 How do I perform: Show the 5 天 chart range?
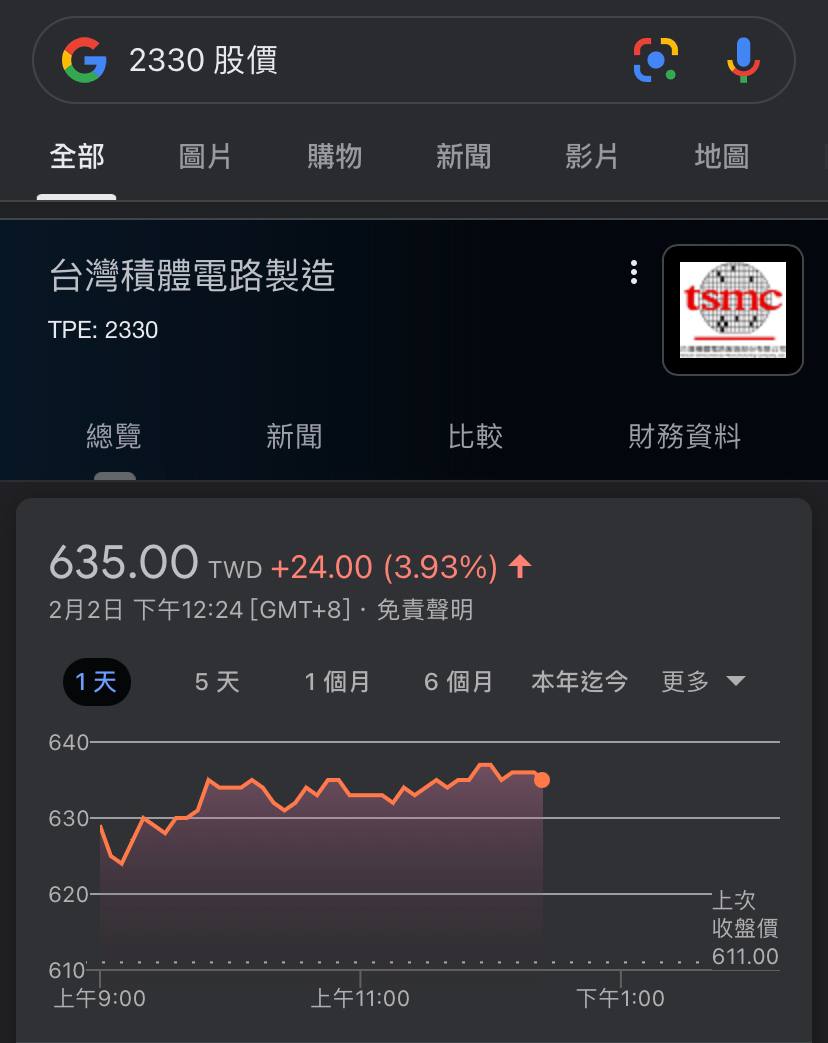tap(217, 682)
